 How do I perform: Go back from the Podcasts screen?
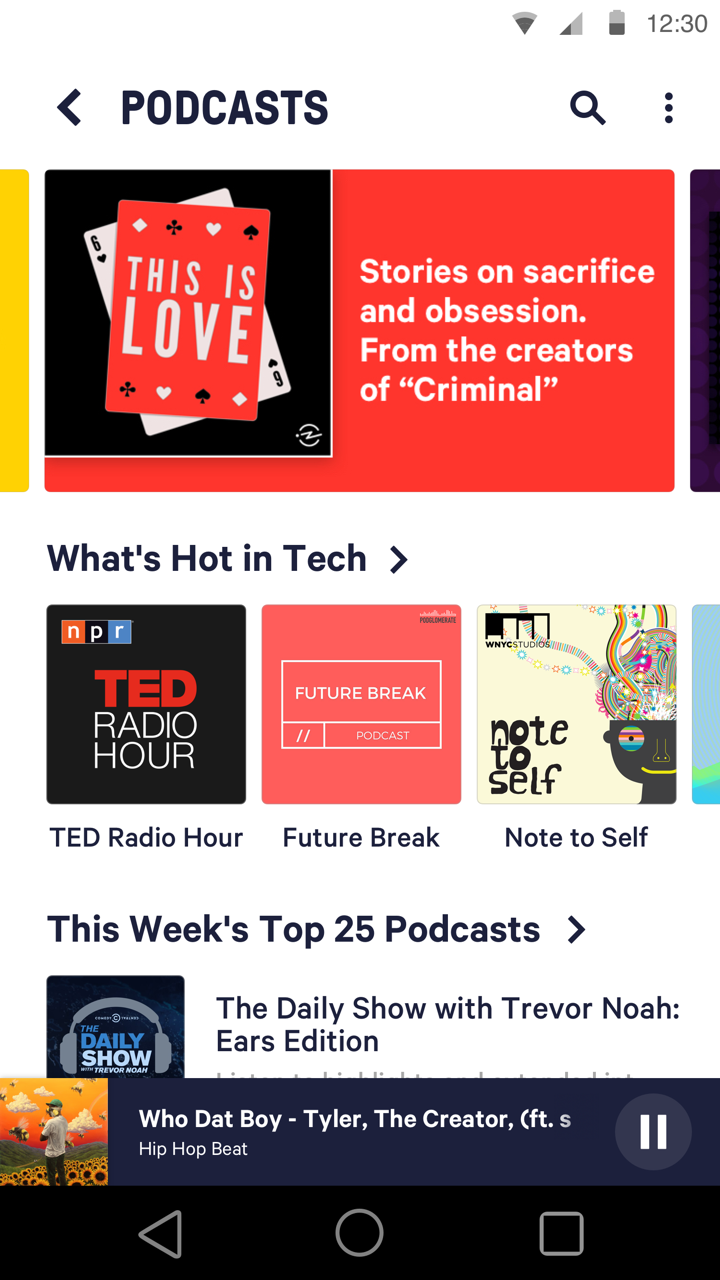click(69, 108)
